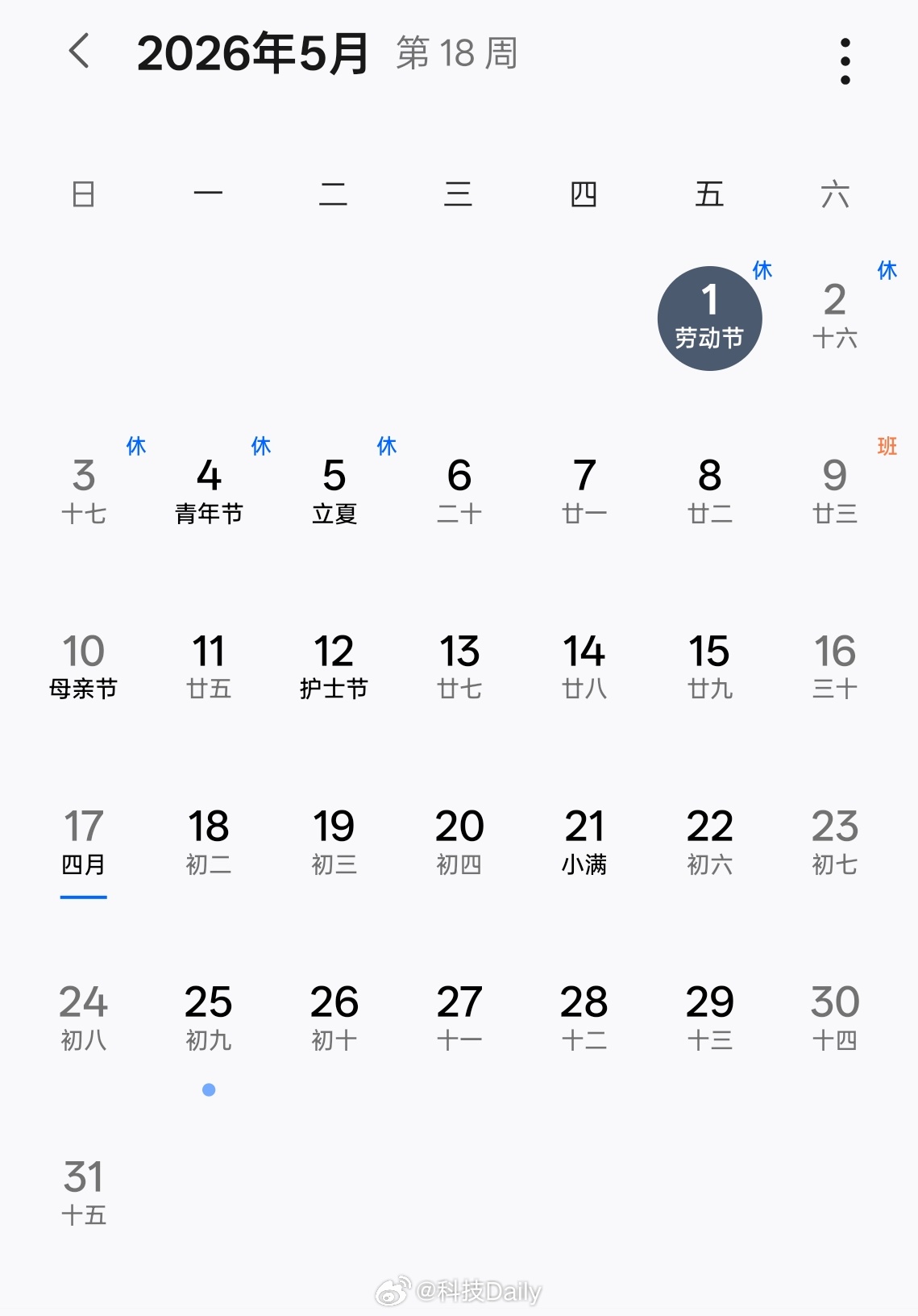
Task: Tap the 休 marker above May 4
Action: 261,446
